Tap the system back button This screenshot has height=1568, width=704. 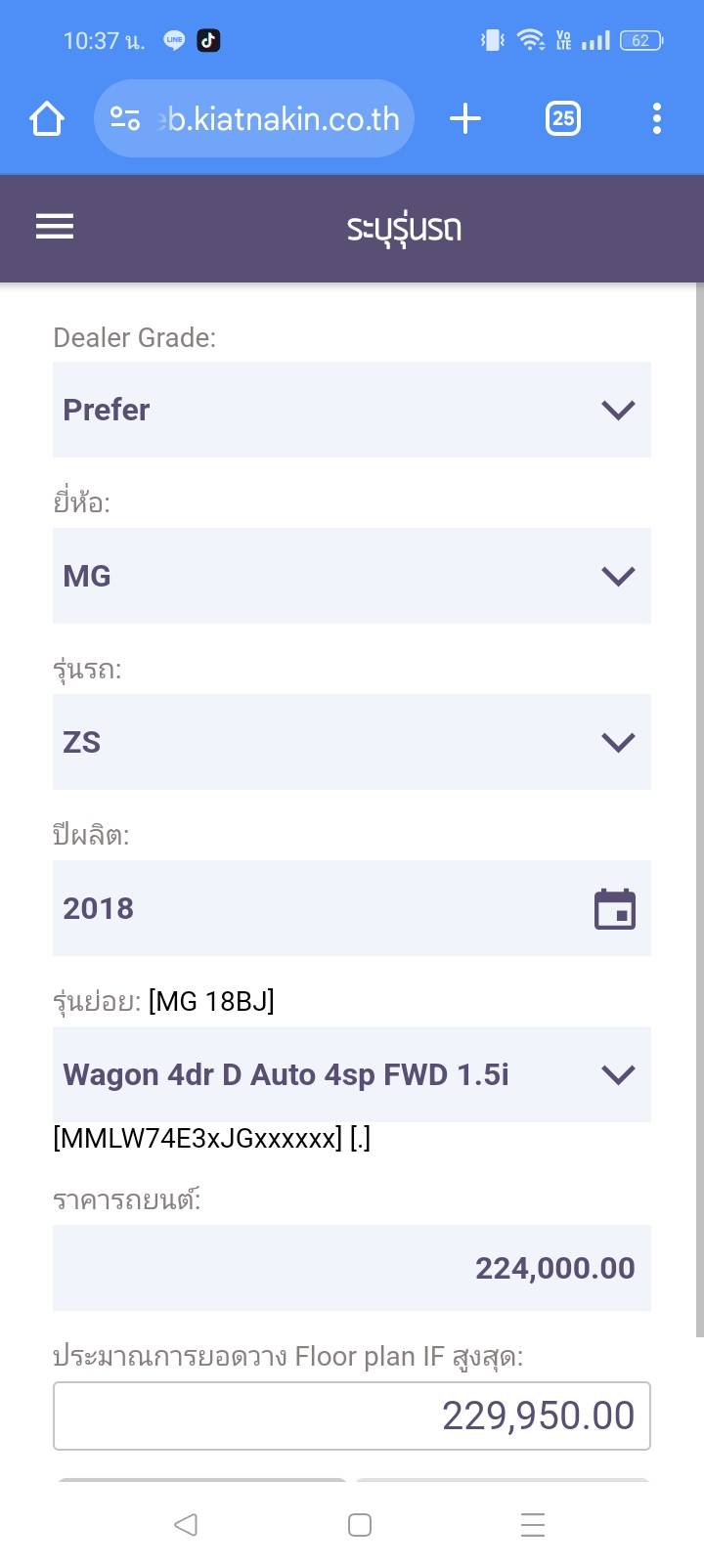point(186,1524)
